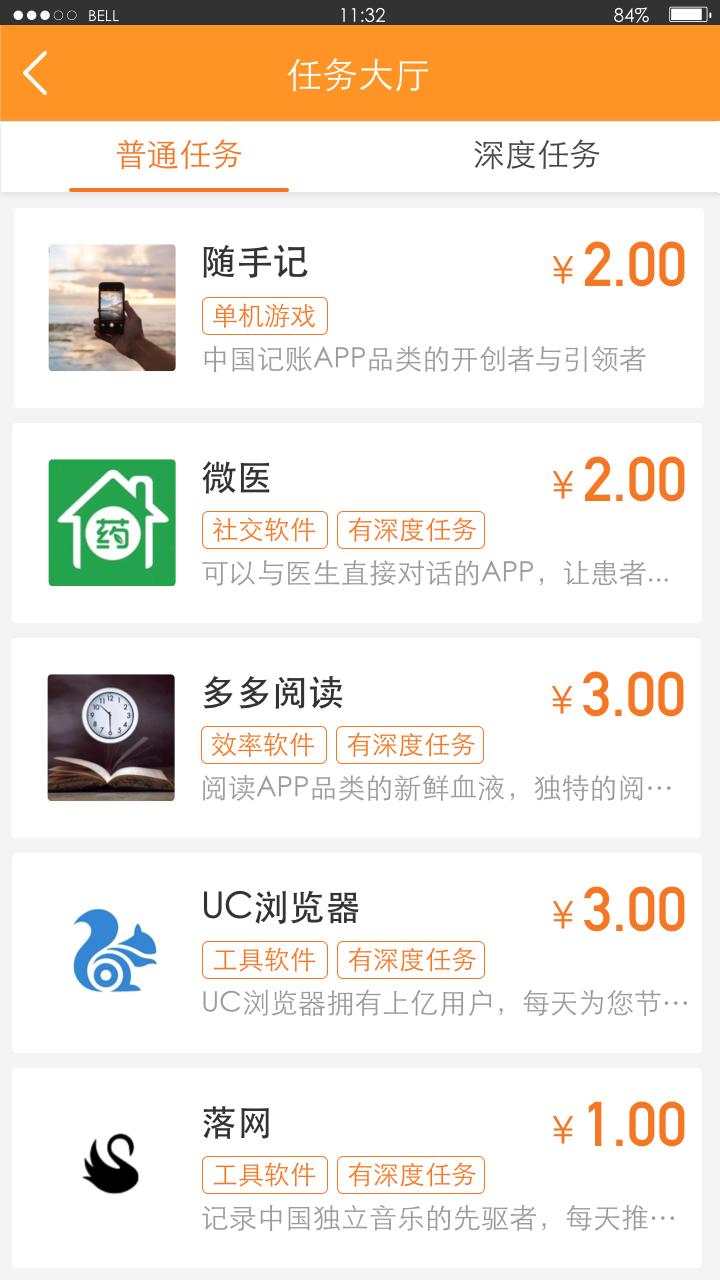
Task: Tap the 单机游戏 tag under 随手记
Action: pyautogui.click(x=264, y=315)
